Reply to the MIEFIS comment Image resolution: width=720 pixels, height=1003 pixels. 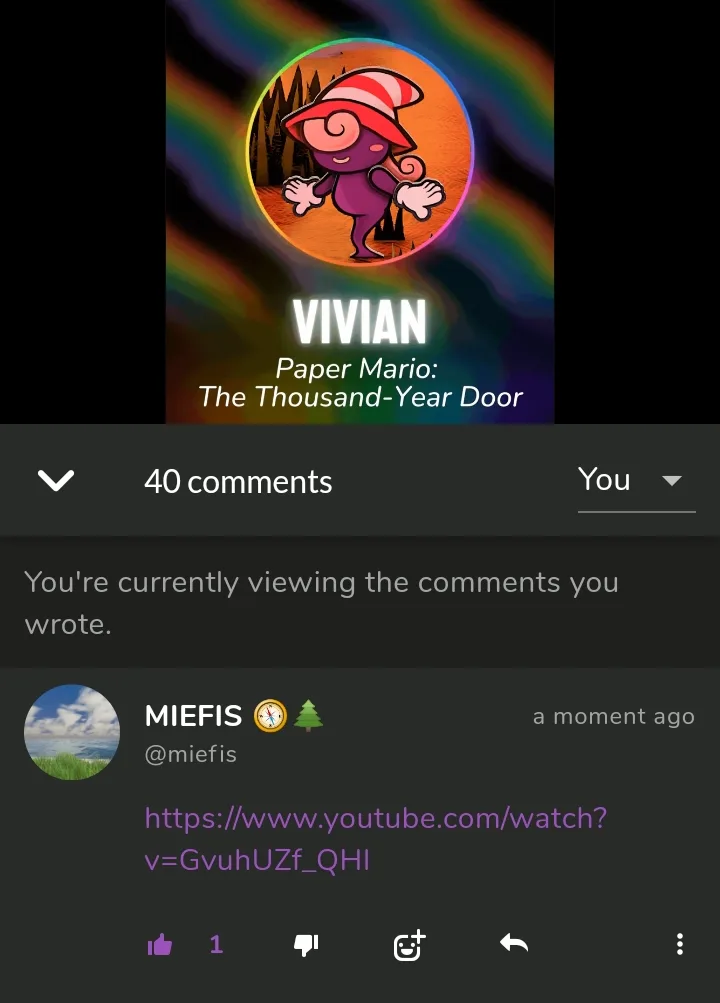(513, 943)
